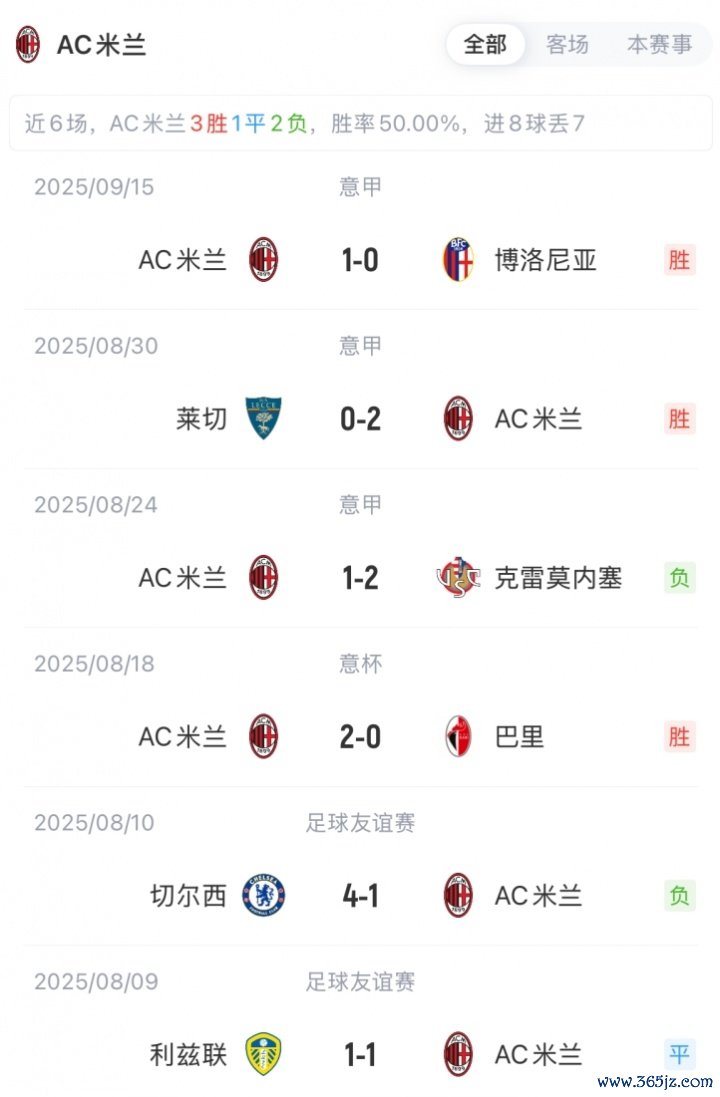
Task: Open the 利兹联 vs AC米兰 friendly
Action: point(360,1054)
